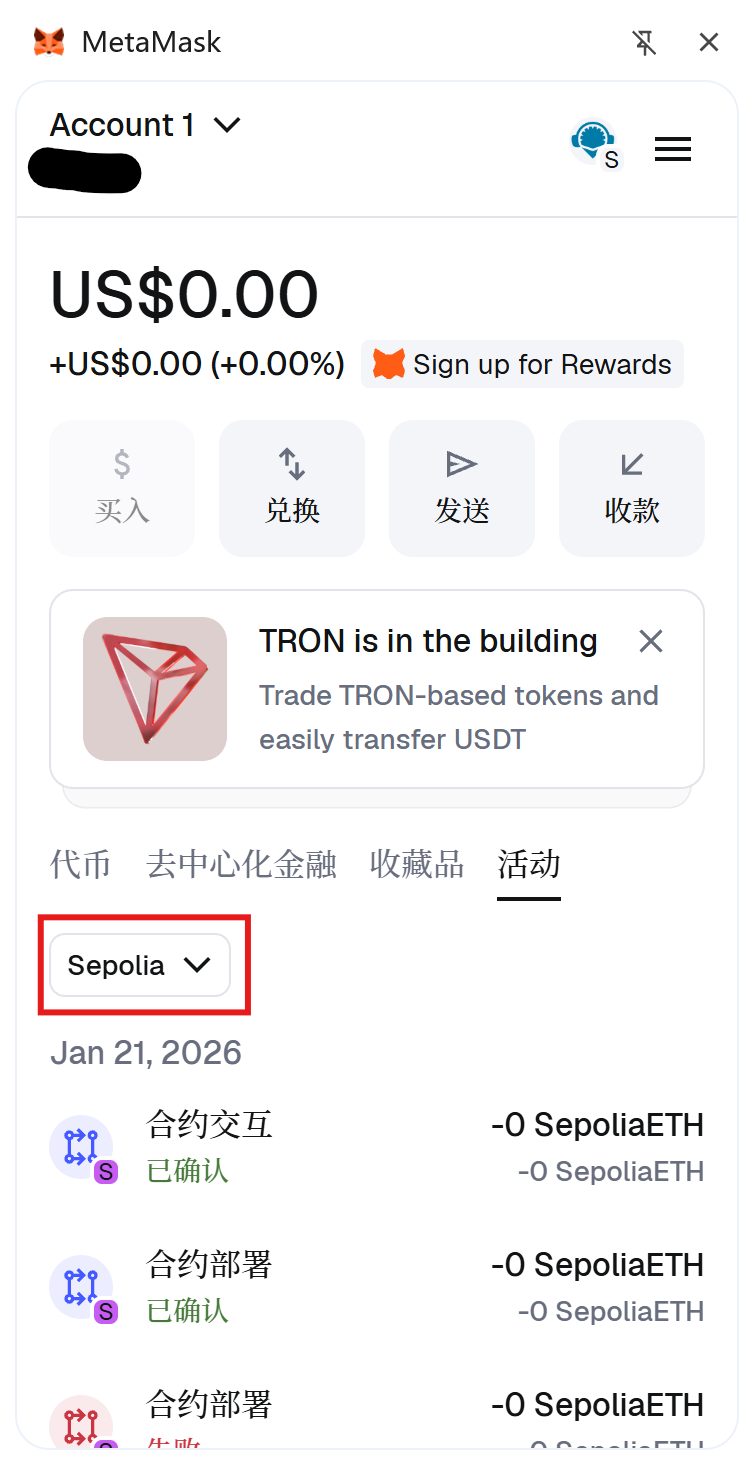Open the connected network icon
The width and height of the screenshot is (754, 1466).
coord(595,146)
